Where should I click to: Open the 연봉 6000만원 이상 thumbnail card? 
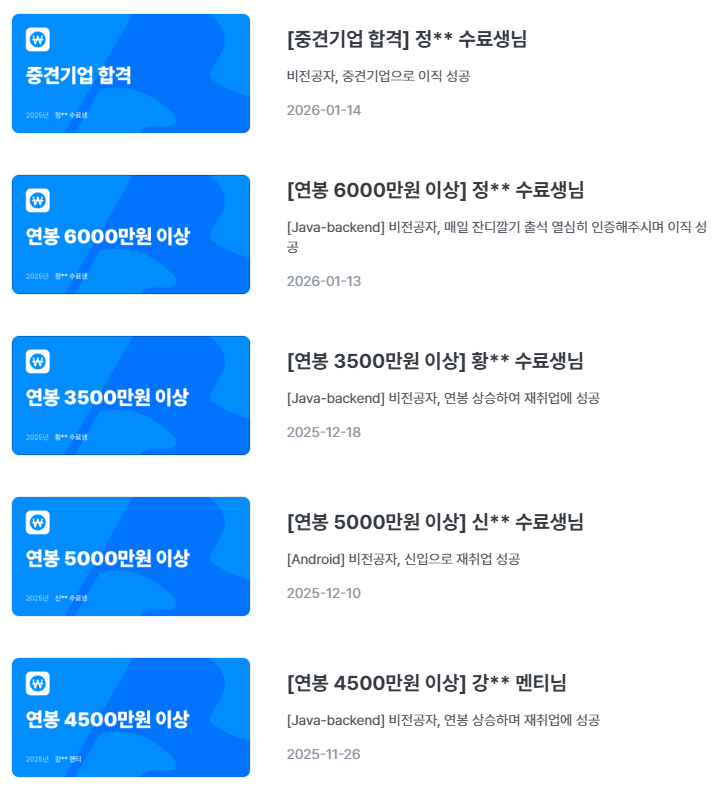coord(131,234)
